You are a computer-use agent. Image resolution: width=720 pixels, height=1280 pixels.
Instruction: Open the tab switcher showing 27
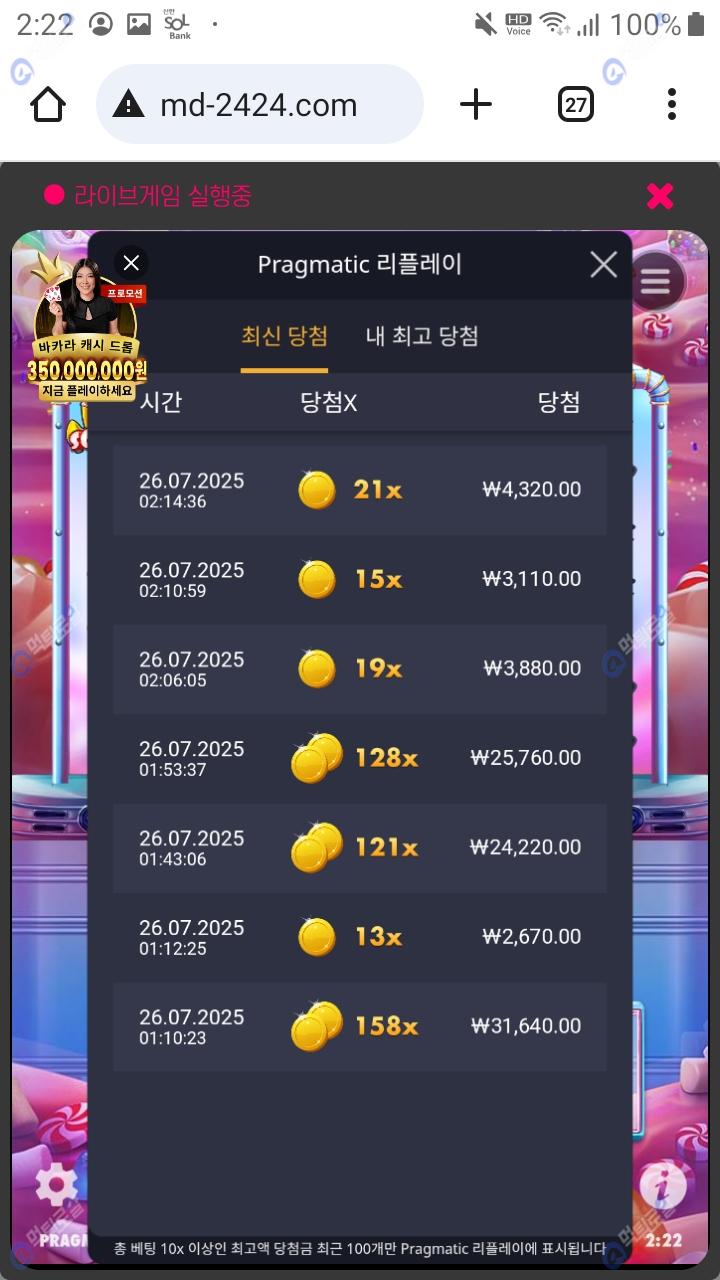point(575,104)
